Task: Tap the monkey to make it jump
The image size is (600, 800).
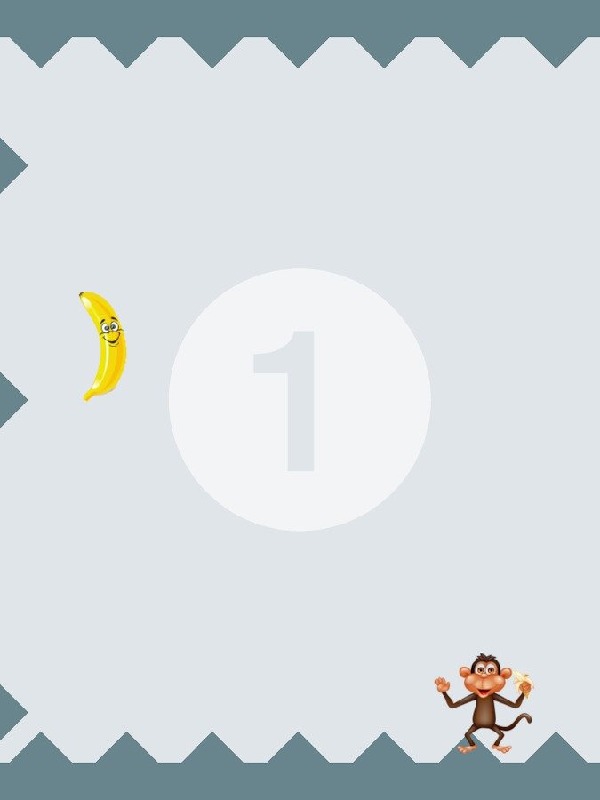Action: pos(485,700)
